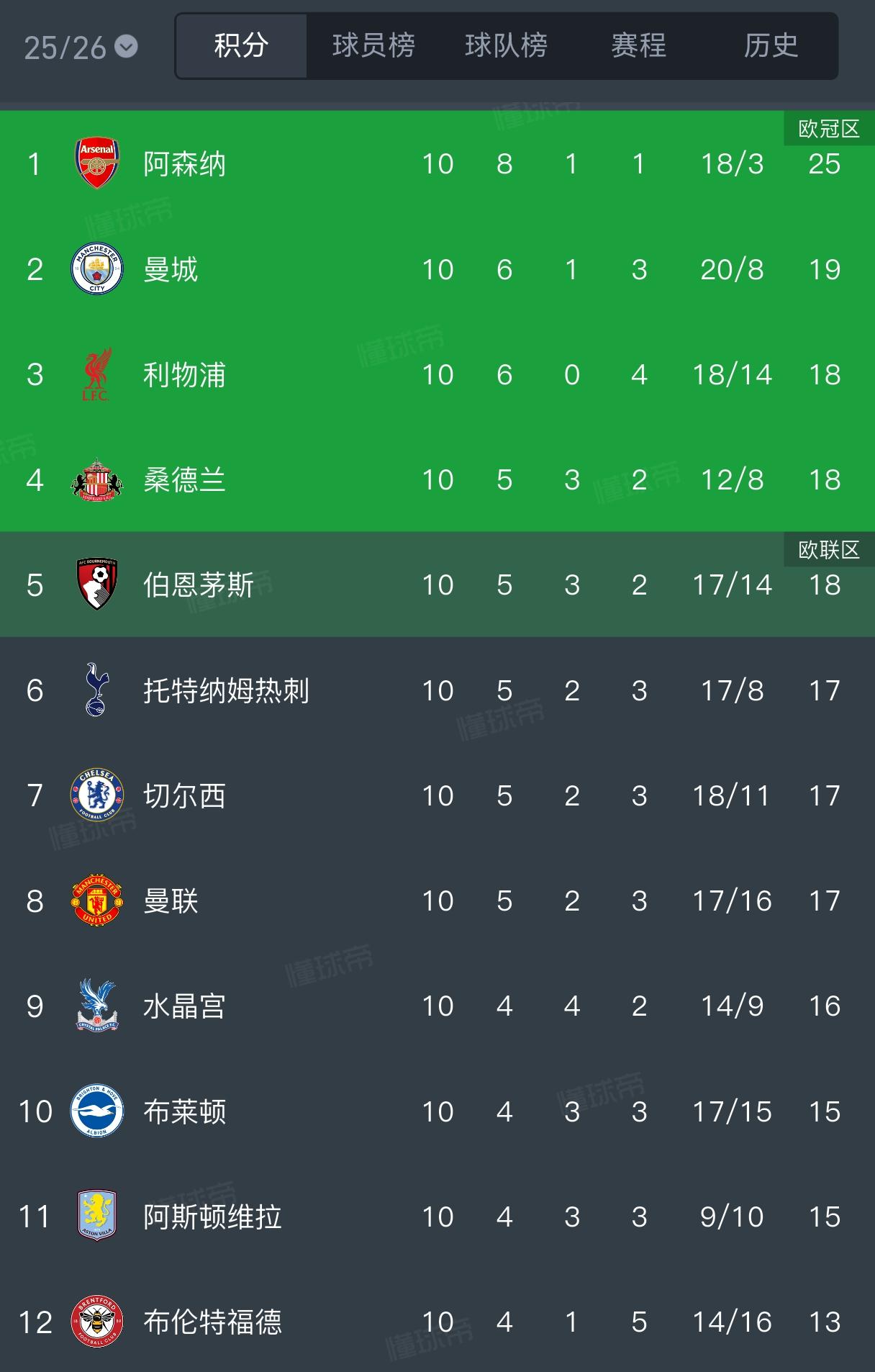Click the Sunderland club badge
Viewport: 875px width, 1372px height.
[x=99, y=479]
